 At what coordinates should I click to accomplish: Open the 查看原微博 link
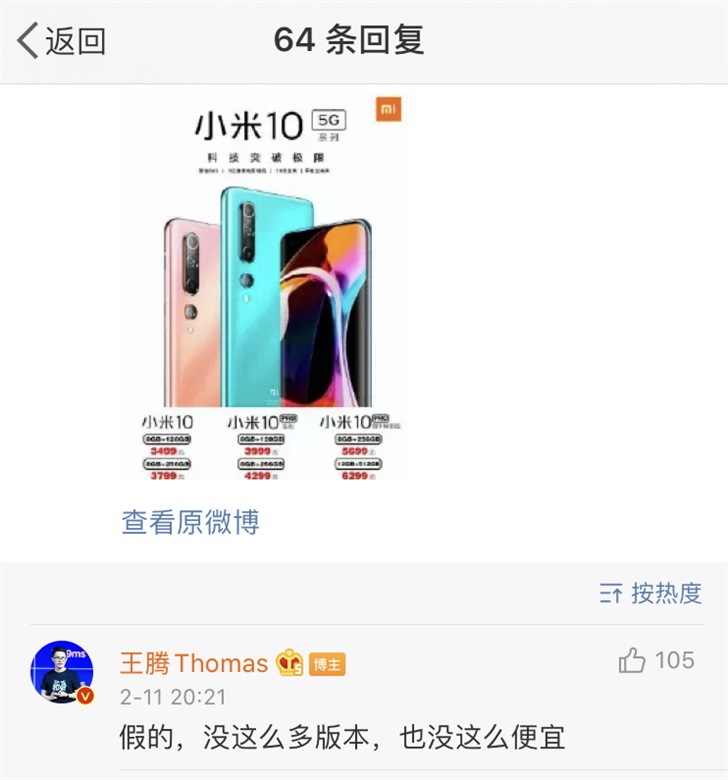[x=191, y=522]
